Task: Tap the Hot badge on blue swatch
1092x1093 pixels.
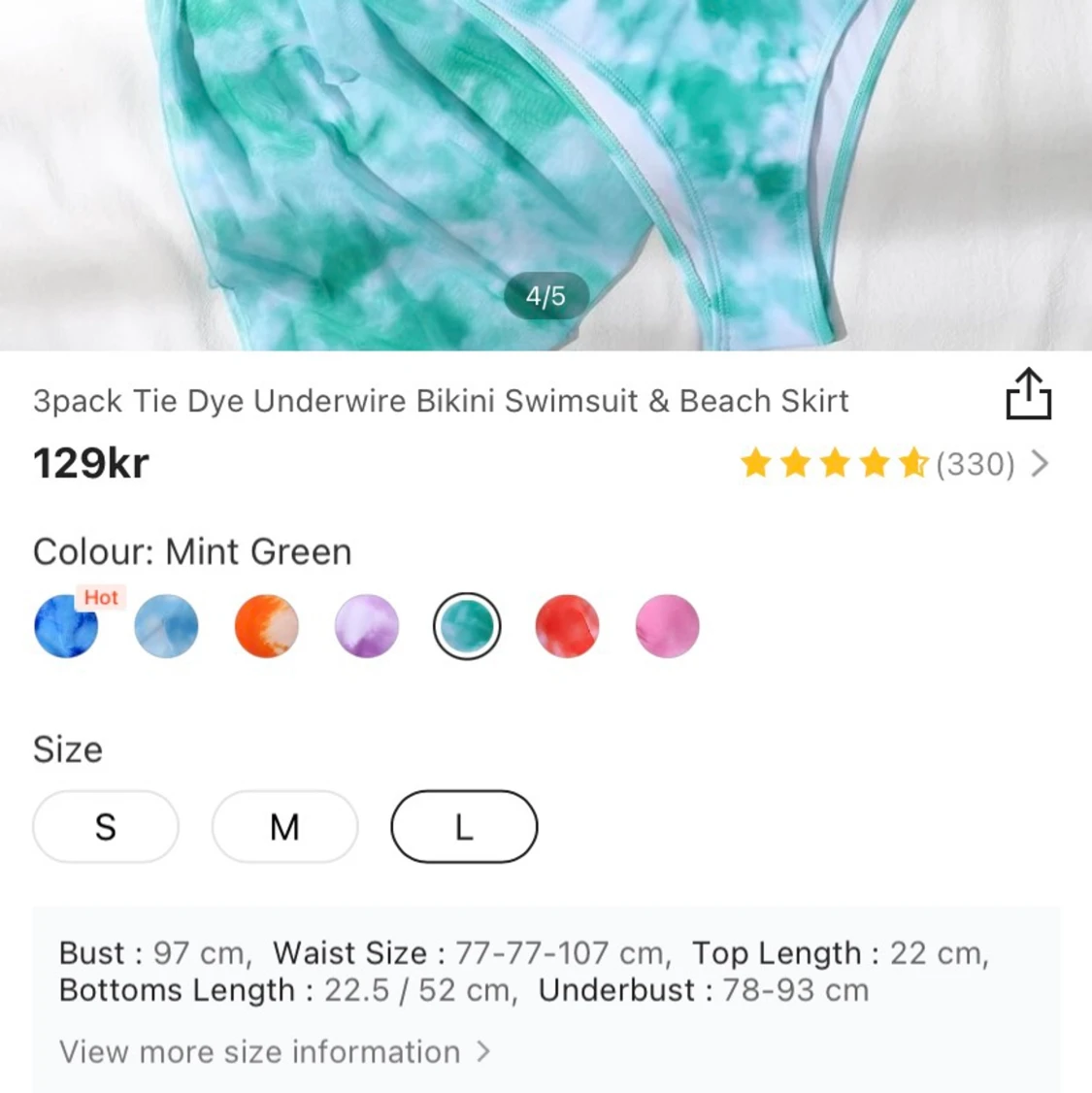Action: 101,598
